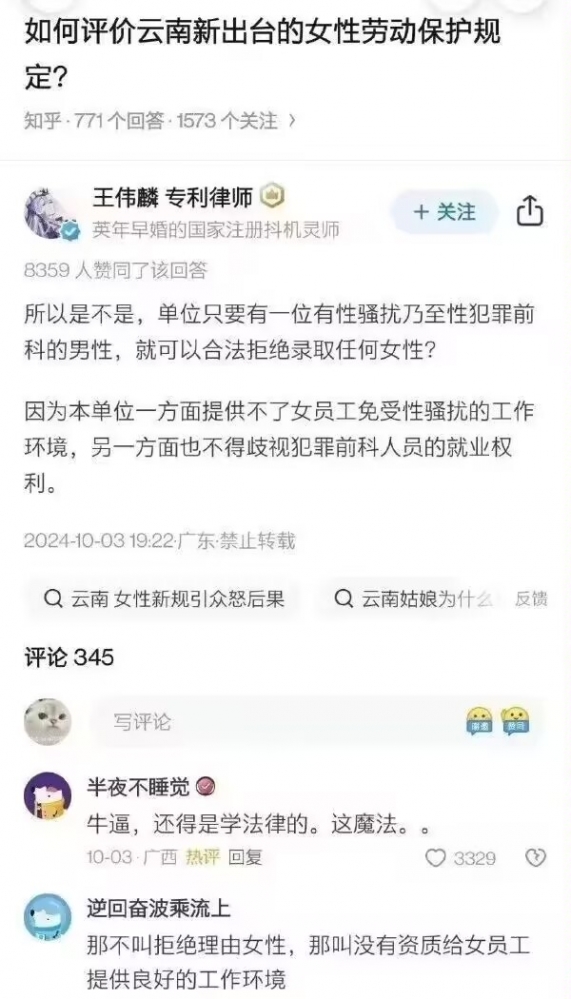Focus the 写评论 comment input
The image size is (571, 999).
[x=274, y=722]
